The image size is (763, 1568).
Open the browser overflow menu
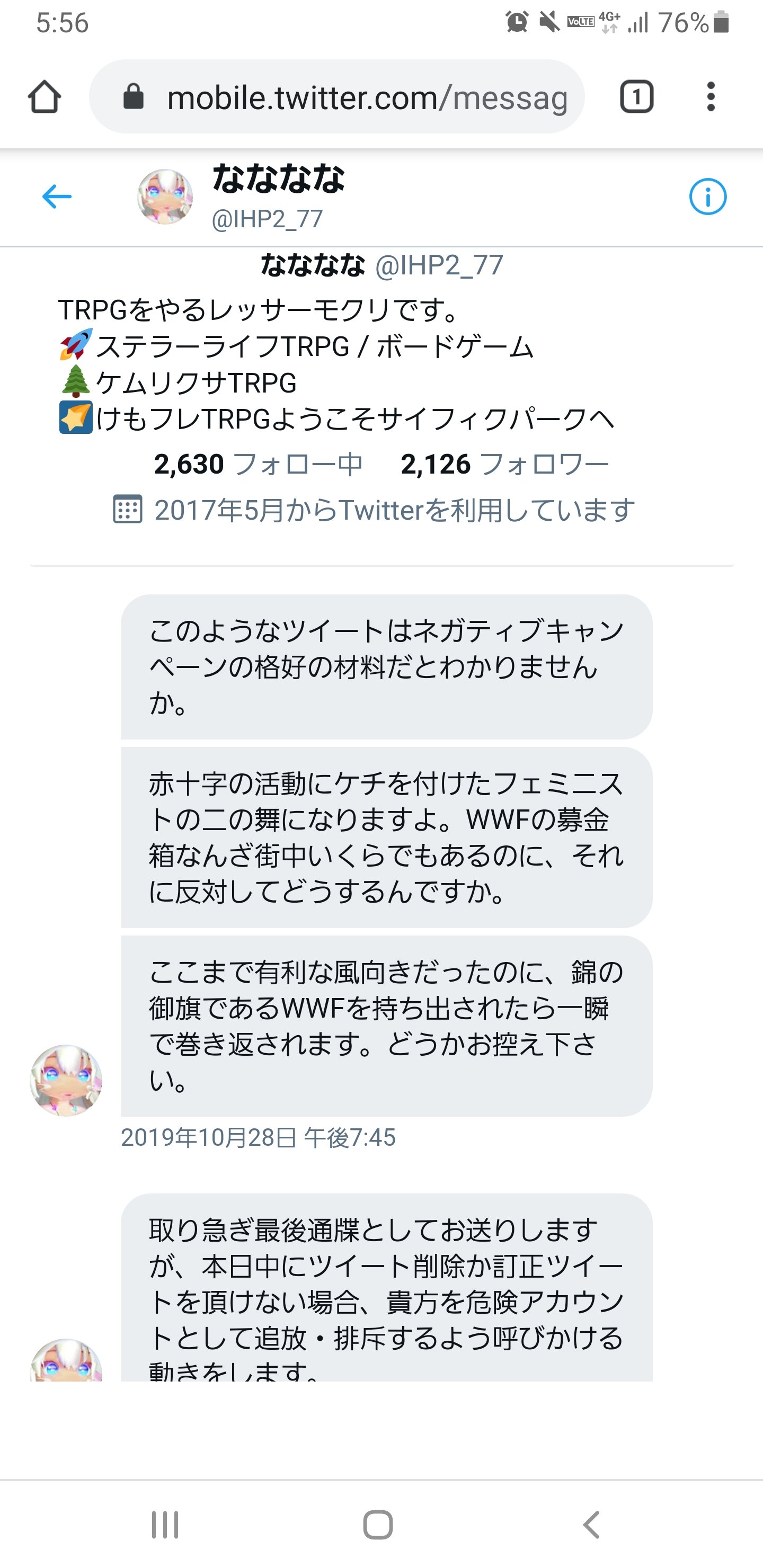click(x=711, y=97)
